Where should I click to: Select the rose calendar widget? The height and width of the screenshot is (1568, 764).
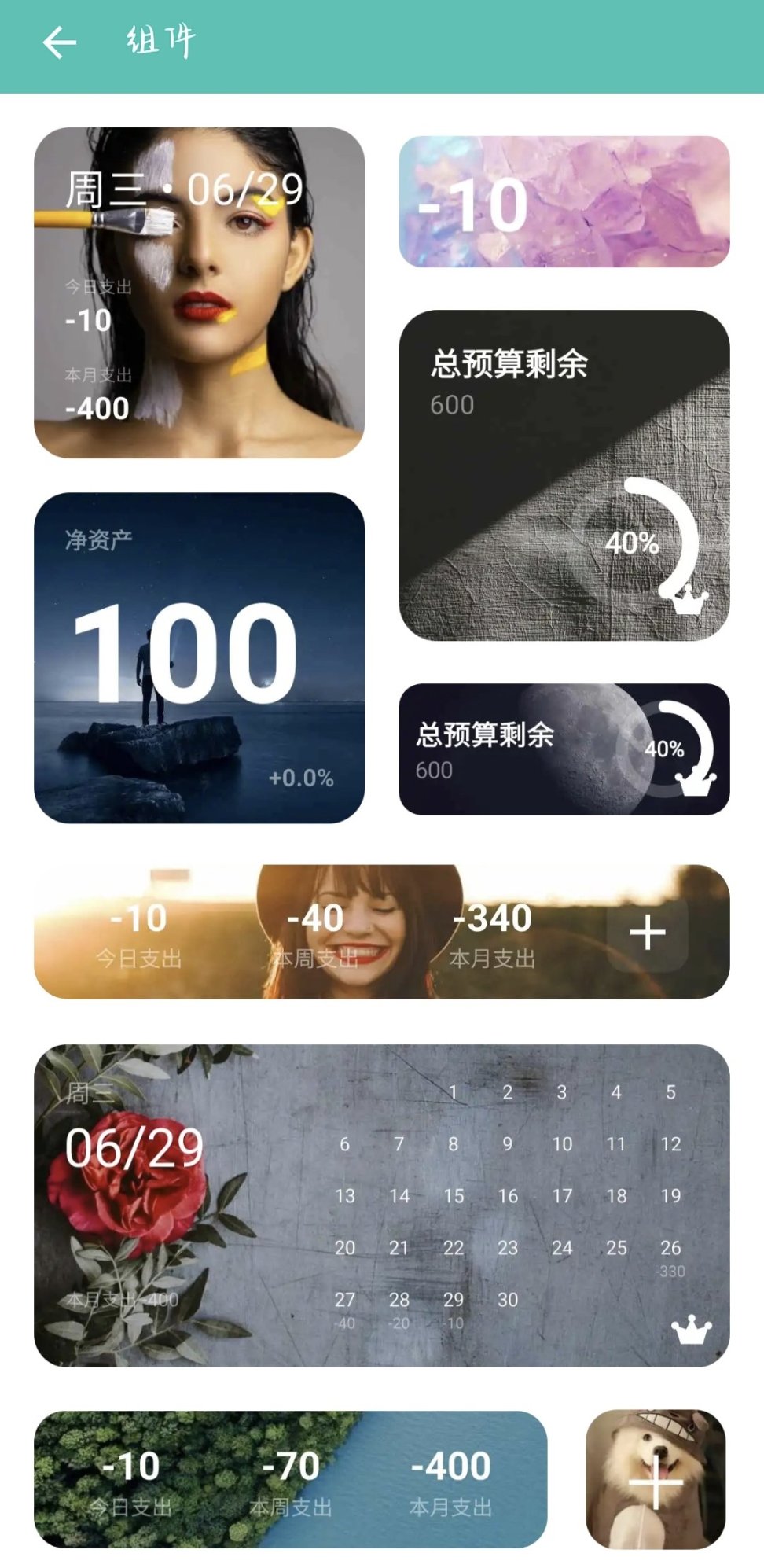tap(381, 1205)
